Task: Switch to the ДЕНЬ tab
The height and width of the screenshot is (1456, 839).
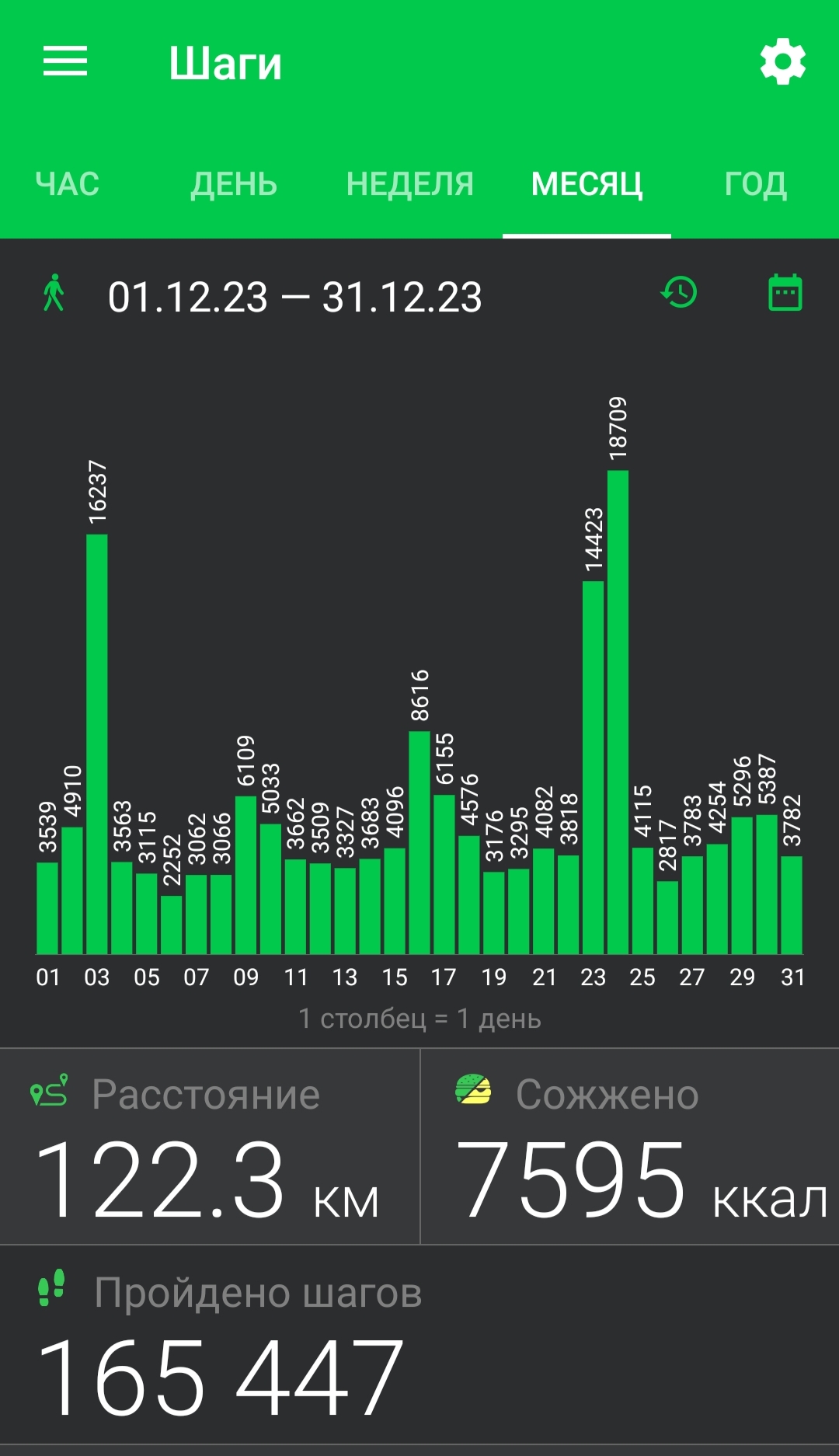Action: coord(234,184)
